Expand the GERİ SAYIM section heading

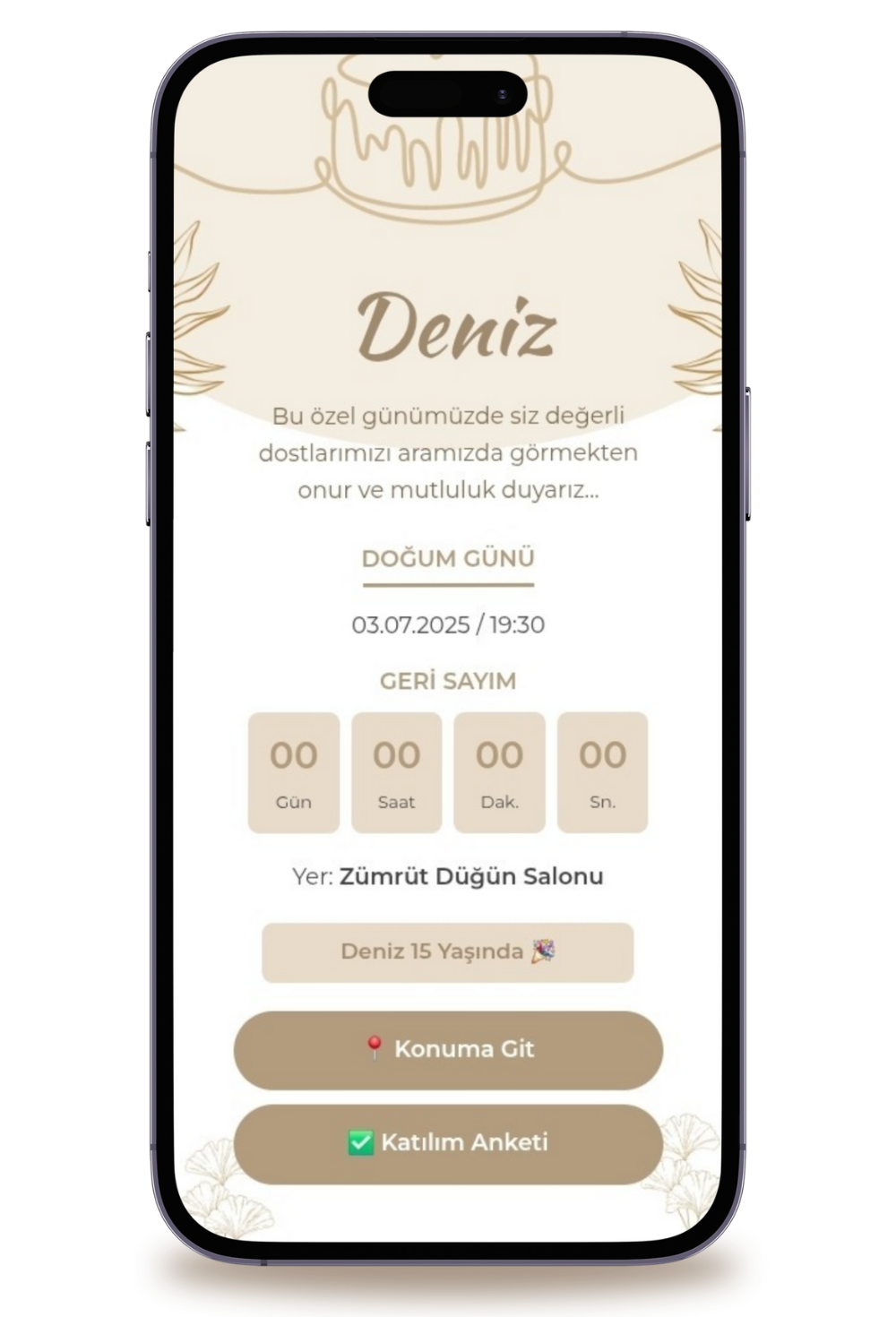pos(448,680)
